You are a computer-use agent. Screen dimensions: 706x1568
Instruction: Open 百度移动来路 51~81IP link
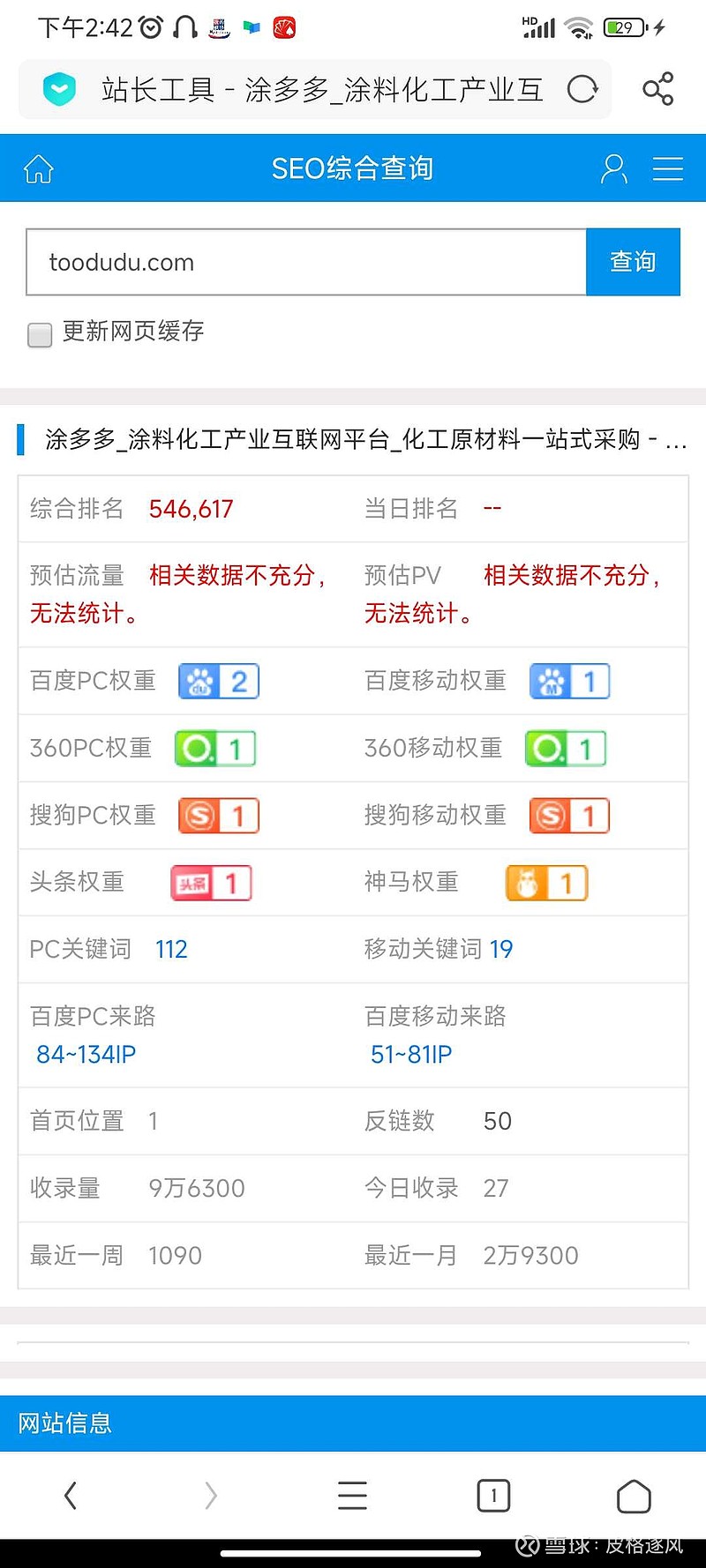click(411, 1054)
